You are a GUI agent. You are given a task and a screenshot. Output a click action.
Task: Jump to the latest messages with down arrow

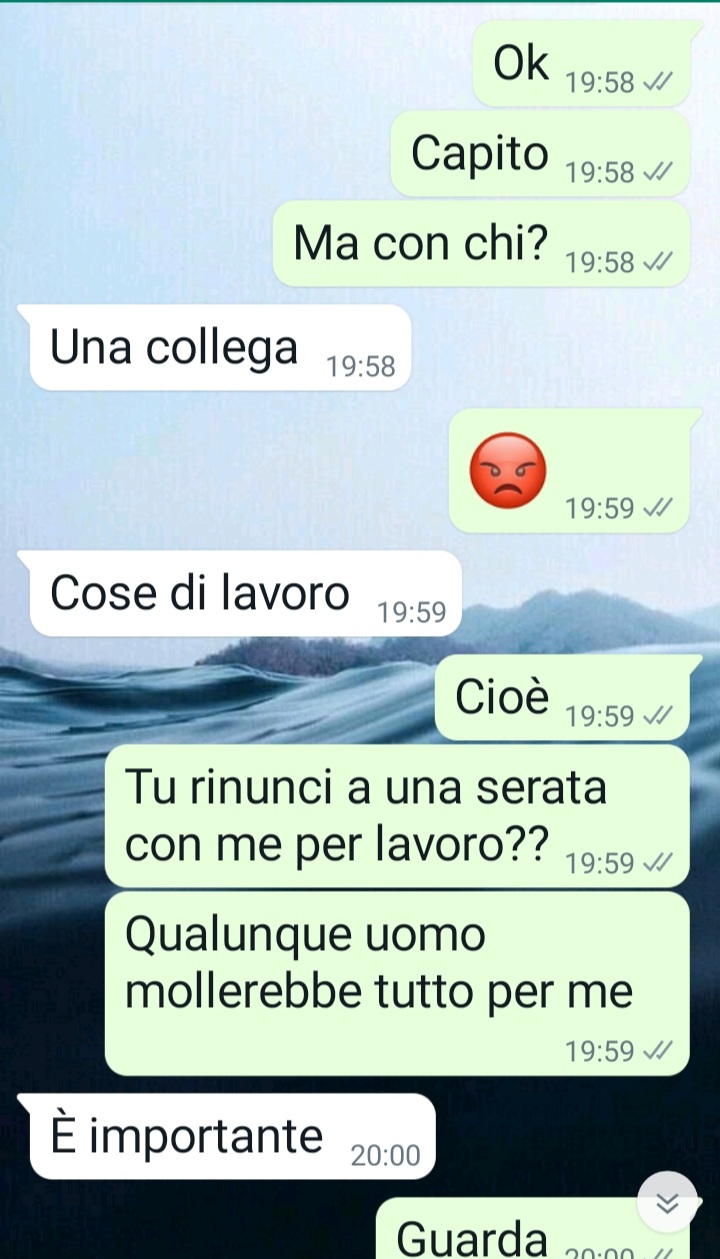pyautogui.click(x=667, y=1203)
